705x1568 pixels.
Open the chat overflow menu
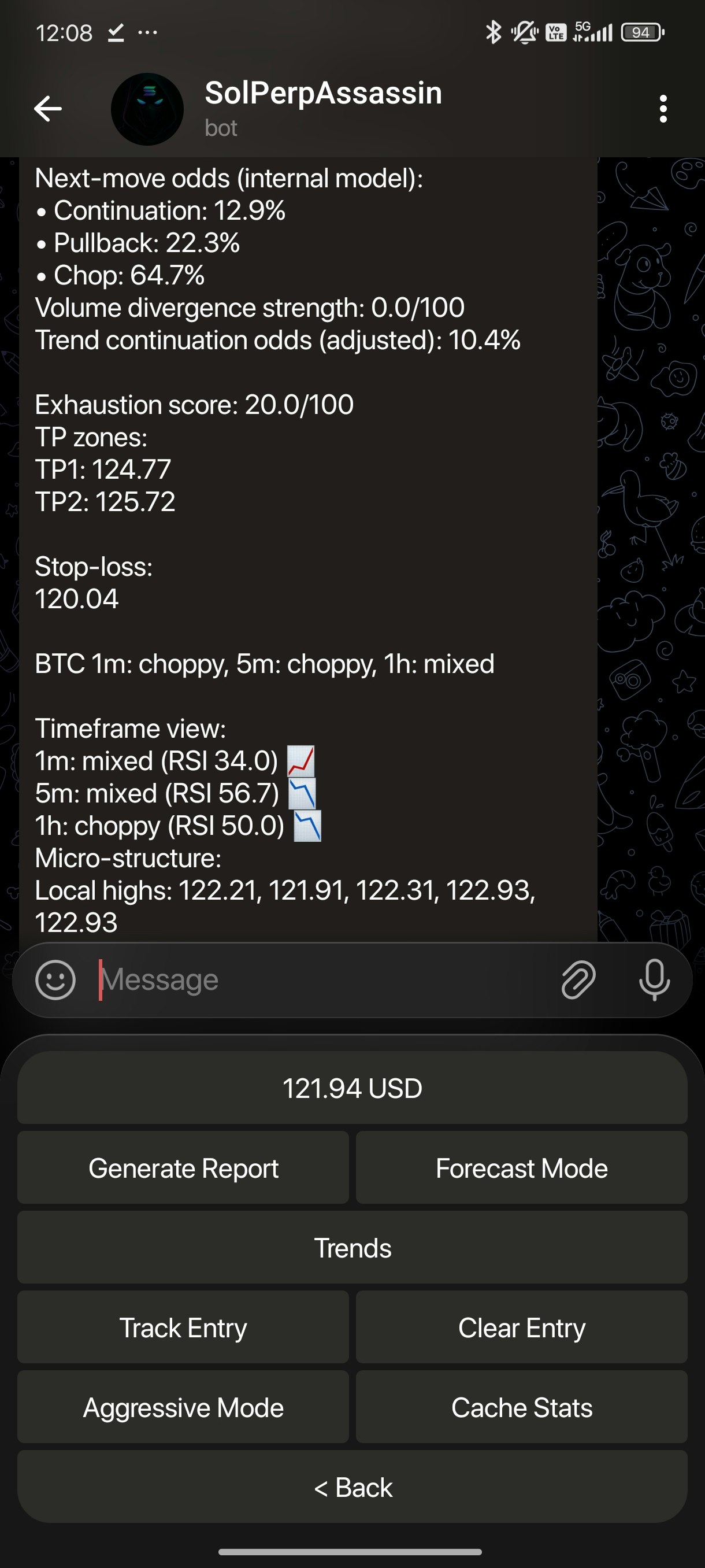663,110
